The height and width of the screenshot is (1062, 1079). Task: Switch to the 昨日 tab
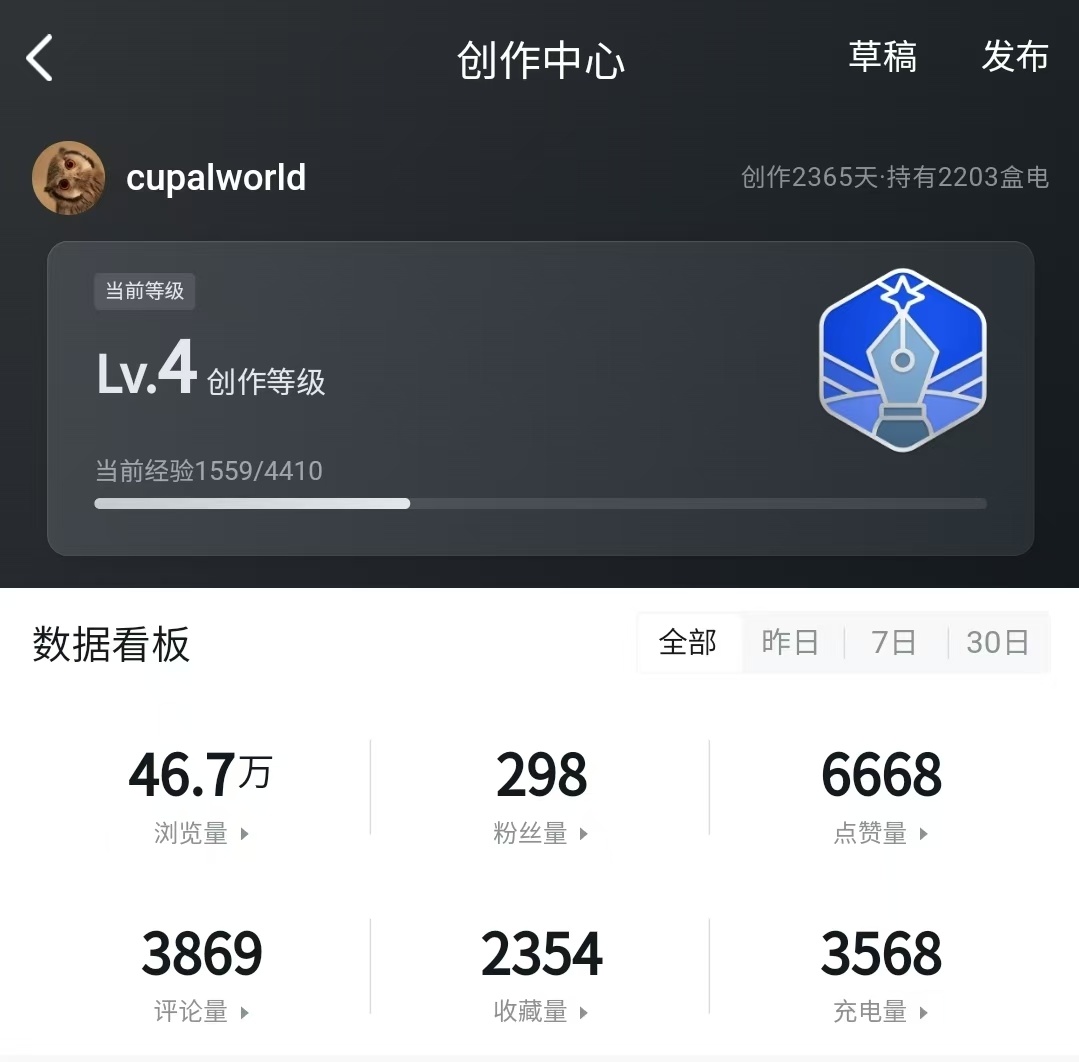click(790, 642)
